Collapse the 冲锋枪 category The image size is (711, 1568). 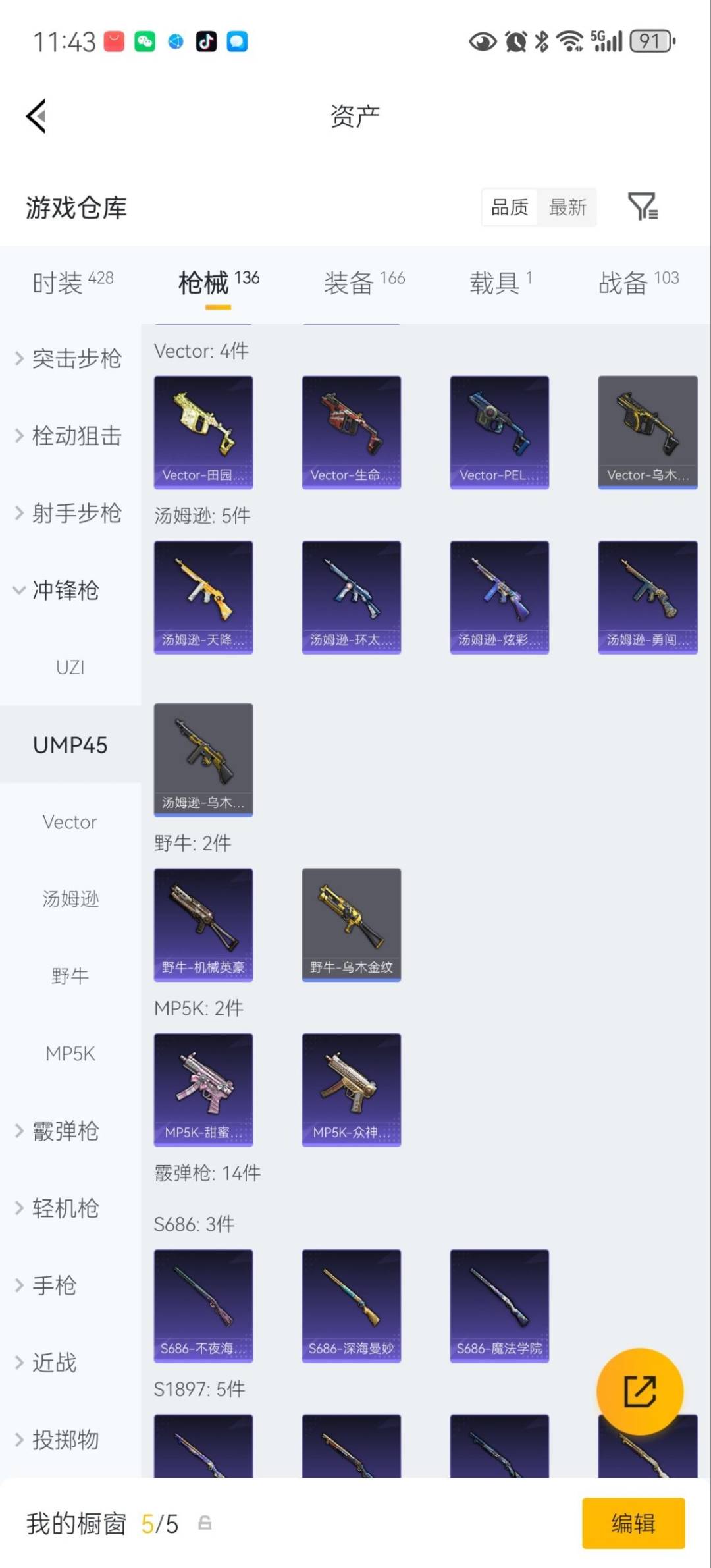coord(65,591)
